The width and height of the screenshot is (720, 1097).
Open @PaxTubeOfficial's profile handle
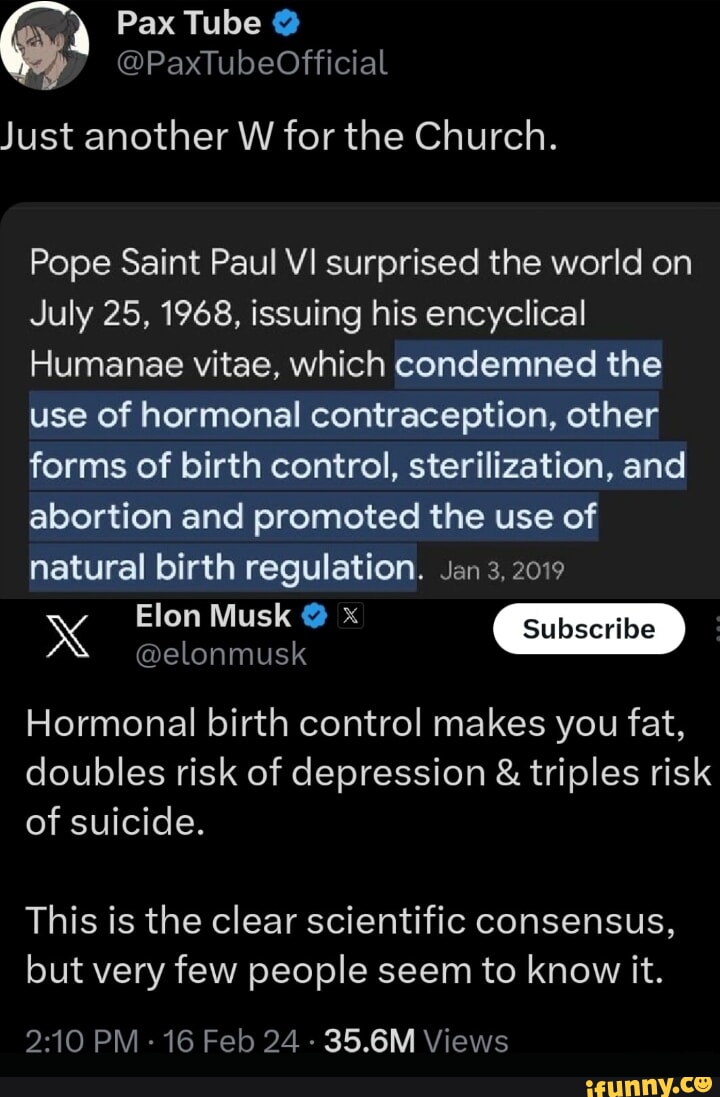(250, 62)
